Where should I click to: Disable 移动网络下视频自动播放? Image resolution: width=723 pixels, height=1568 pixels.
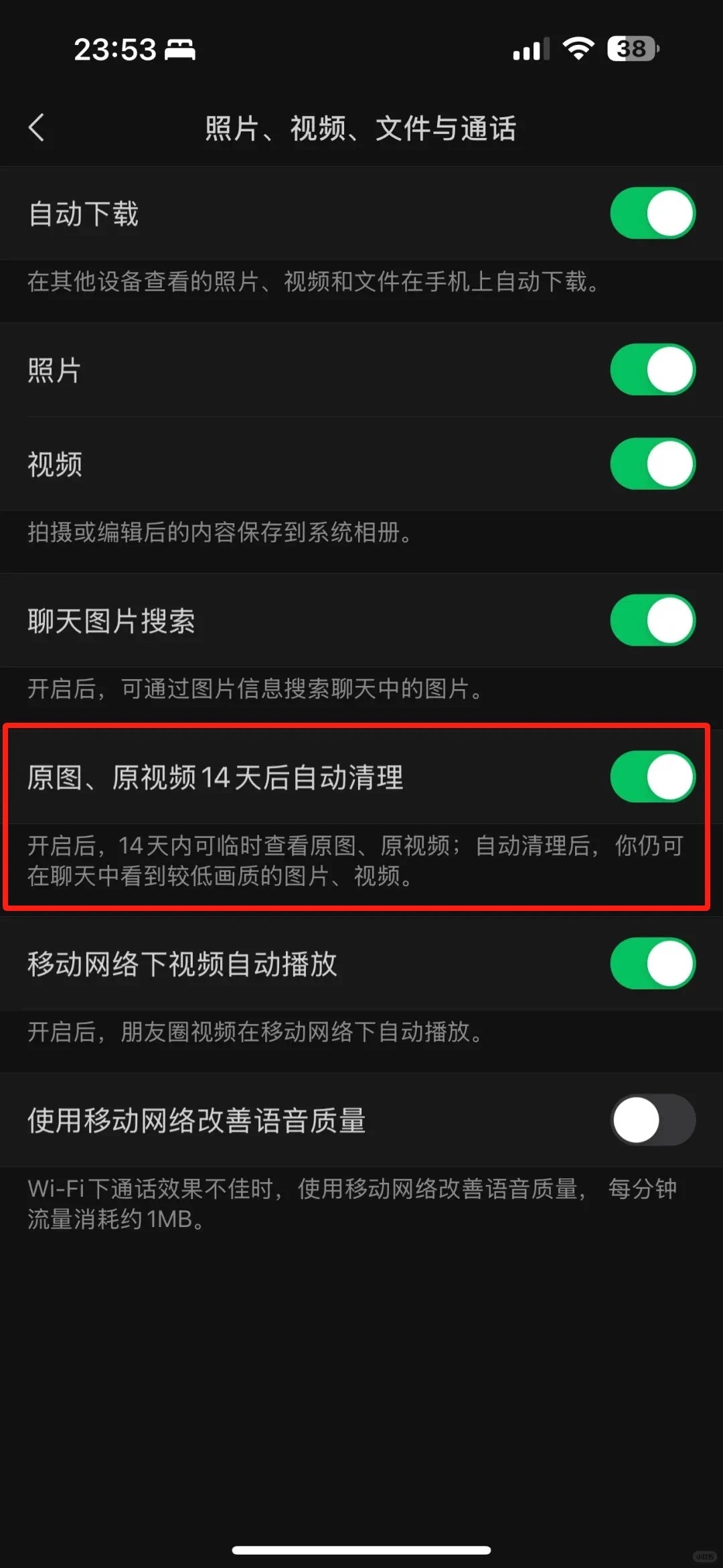click(x=652, y=964)
